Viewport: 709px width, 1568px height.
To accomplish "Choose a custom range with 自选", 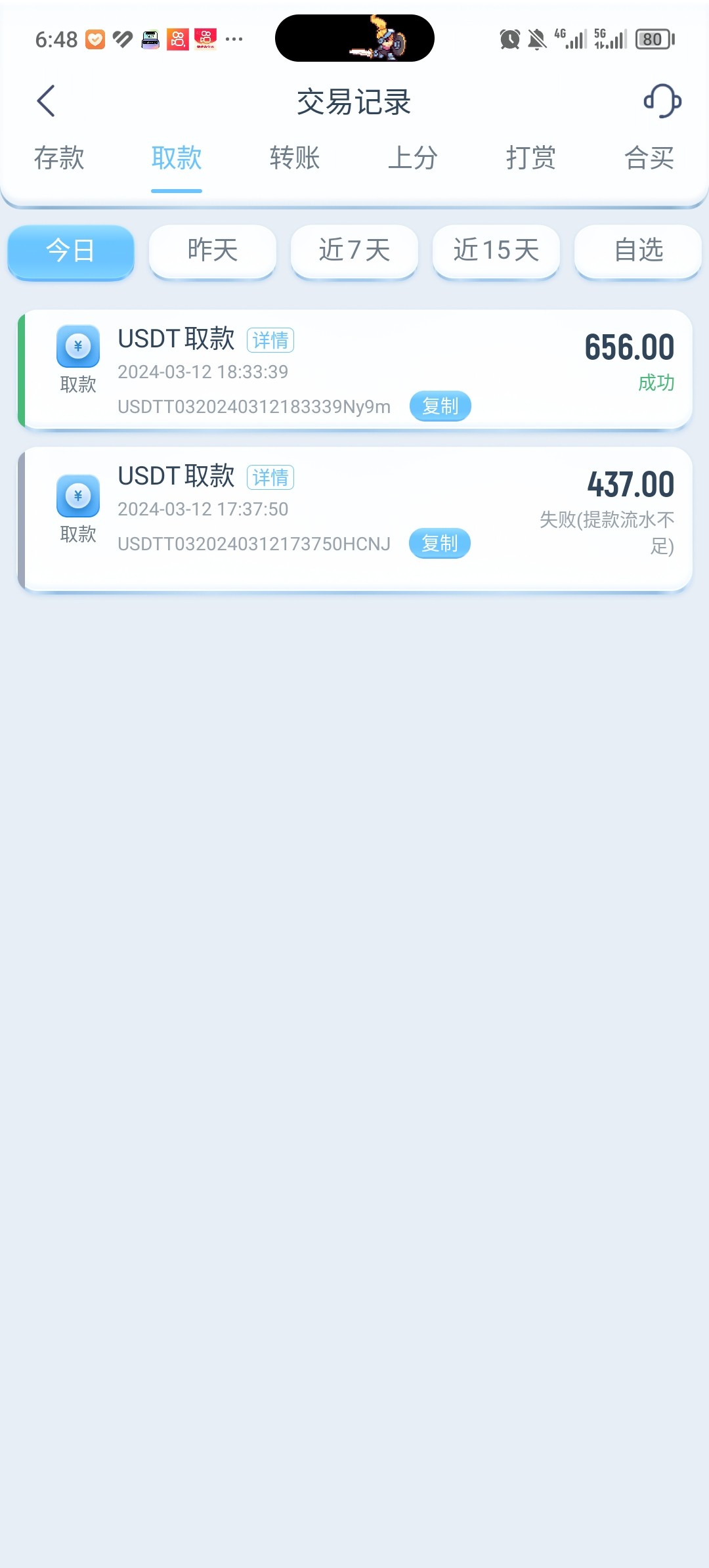I will tap(638, 251).
